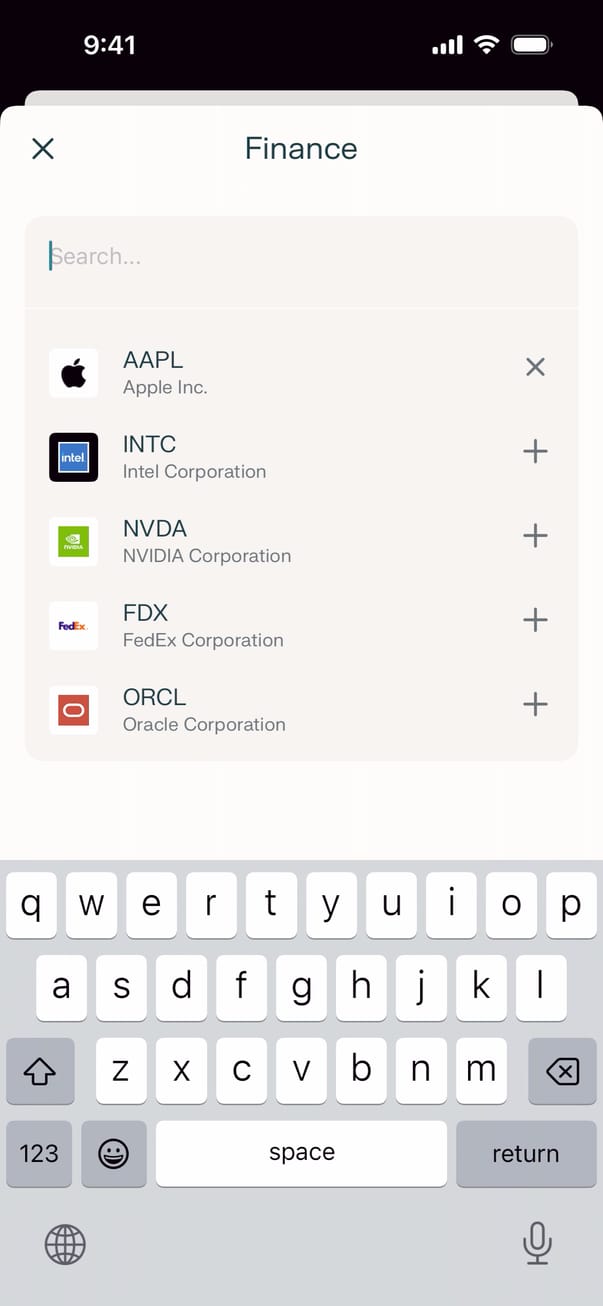
Task: Add INTC Intel Corporation
Action: [x=535, y=452]
